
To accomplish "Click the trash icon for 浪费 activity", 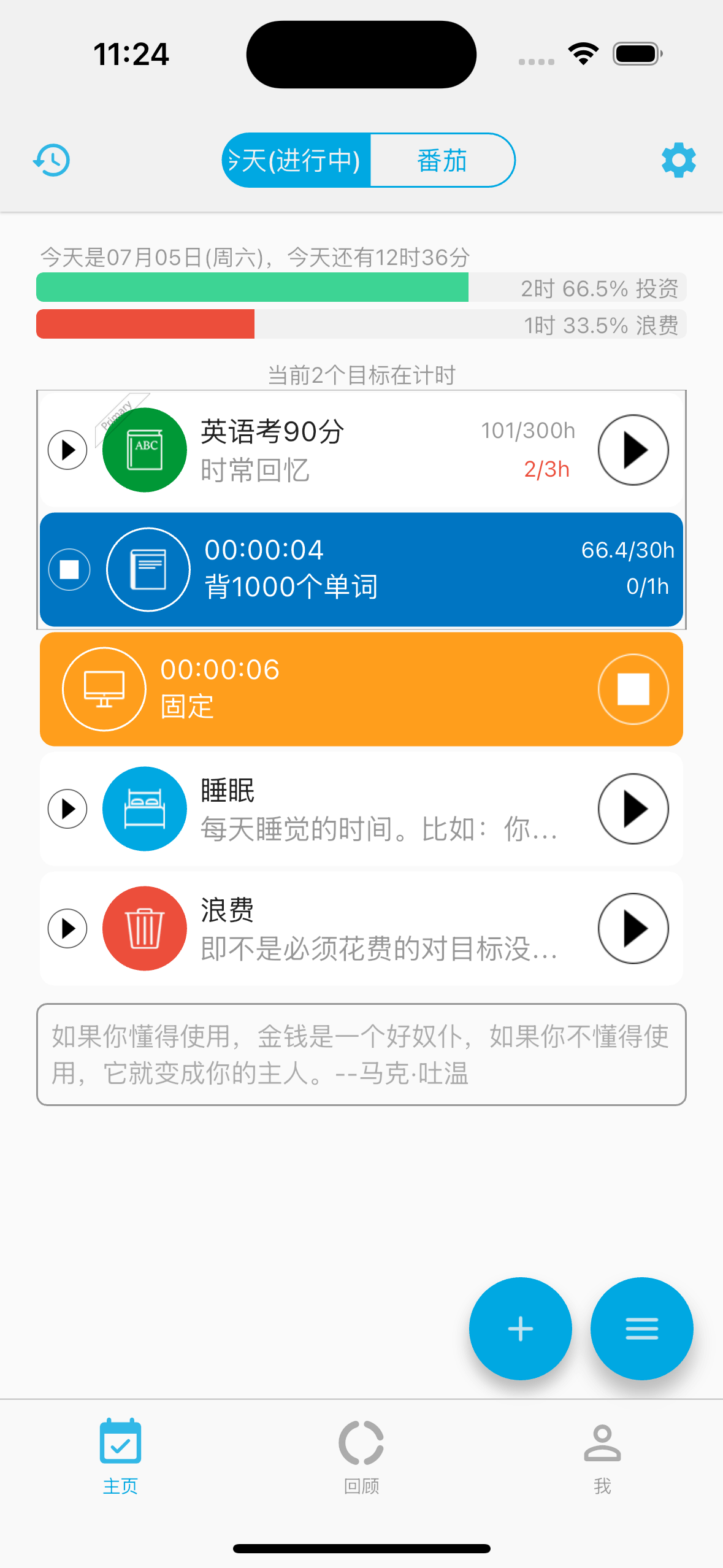I will click(x=144, y=928).
